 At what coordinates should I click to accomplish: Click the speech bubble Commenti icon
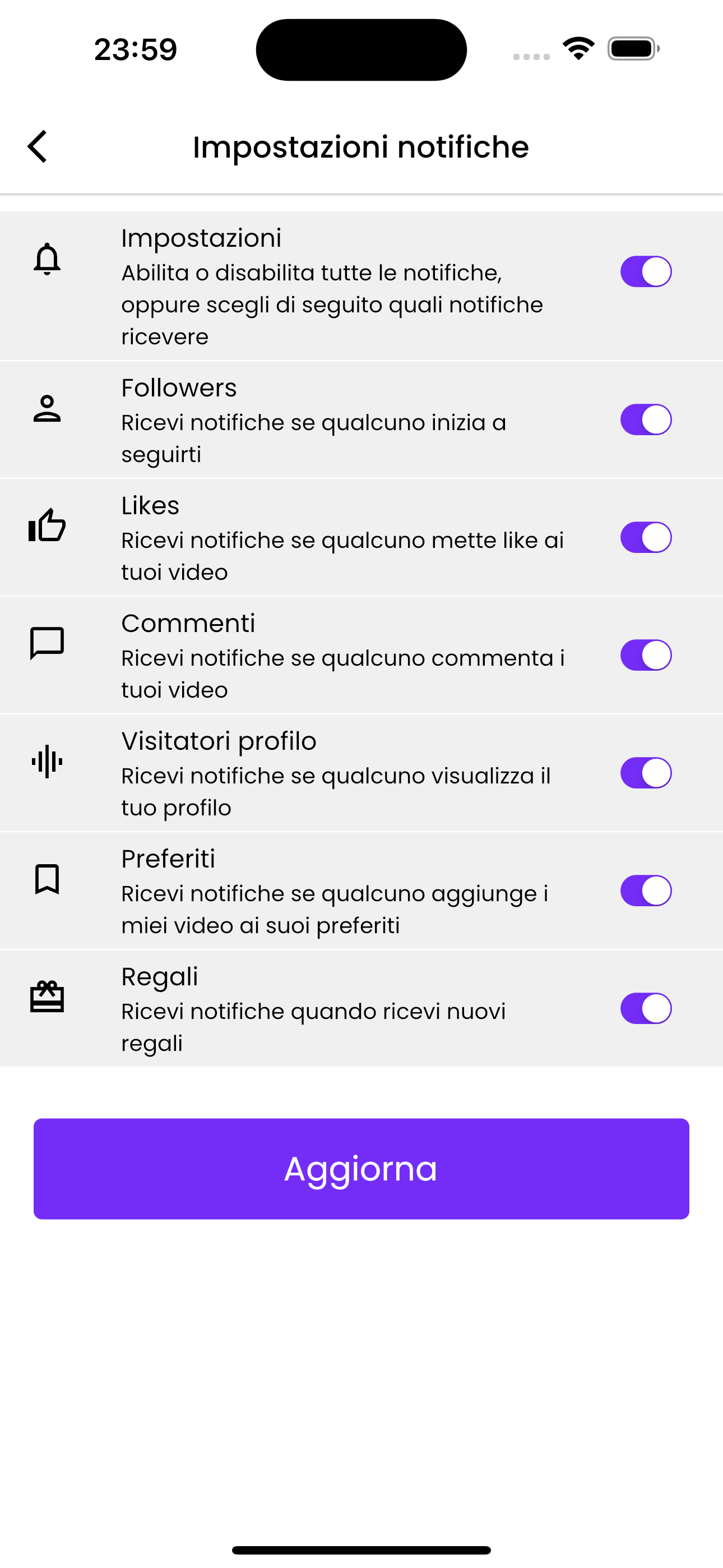coord(48,642)
